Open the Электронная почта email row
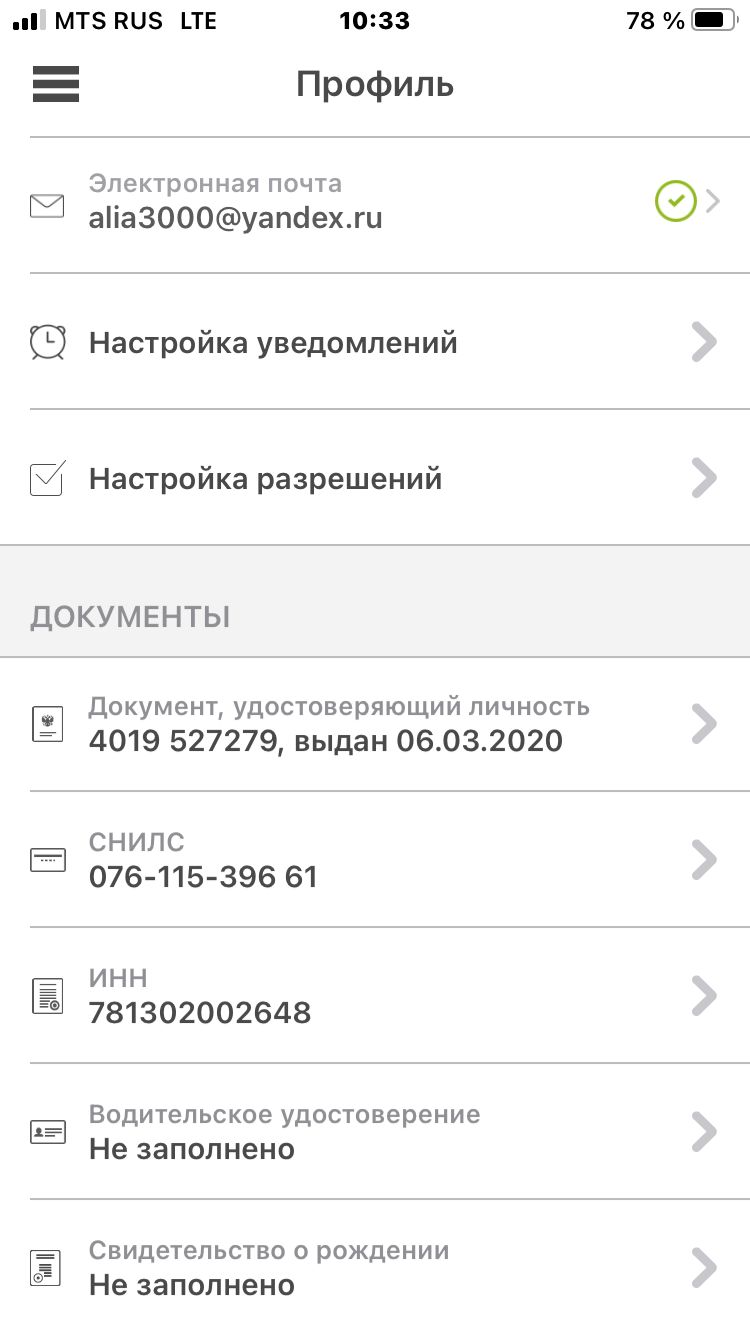This screenshot has width=750, height=1334. point(375,203)
